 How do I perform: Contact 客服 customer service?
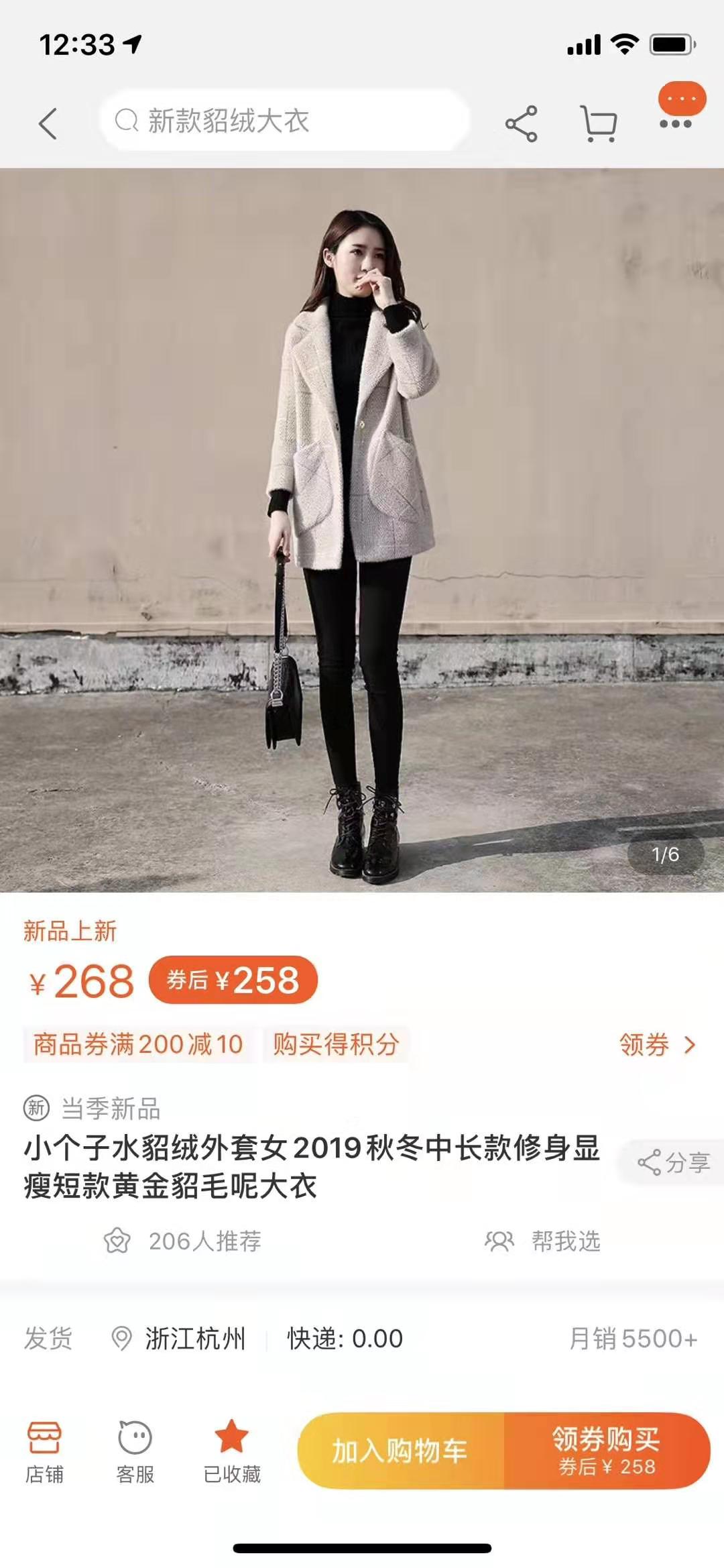[135, 1451]
